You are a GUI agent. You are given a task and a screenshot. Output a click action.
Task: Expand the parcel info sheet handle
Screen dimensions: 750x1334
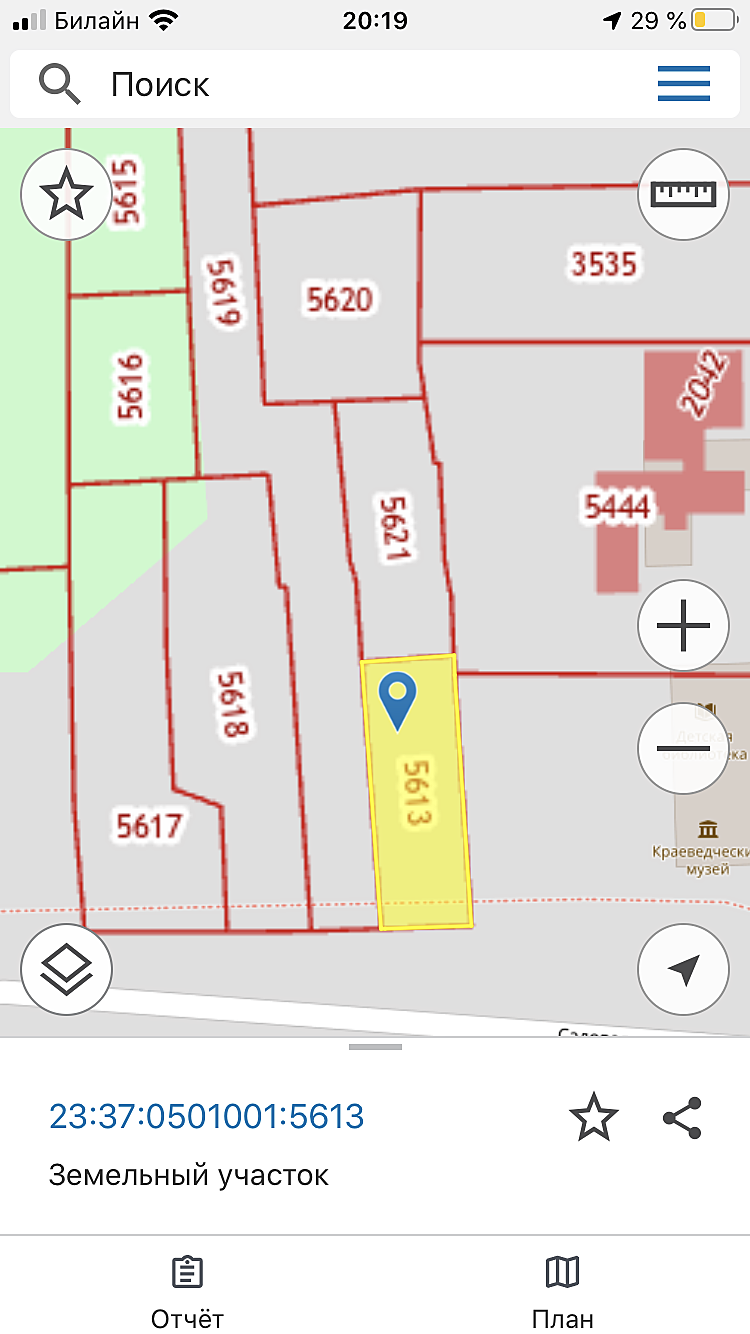pos(375,1047)
